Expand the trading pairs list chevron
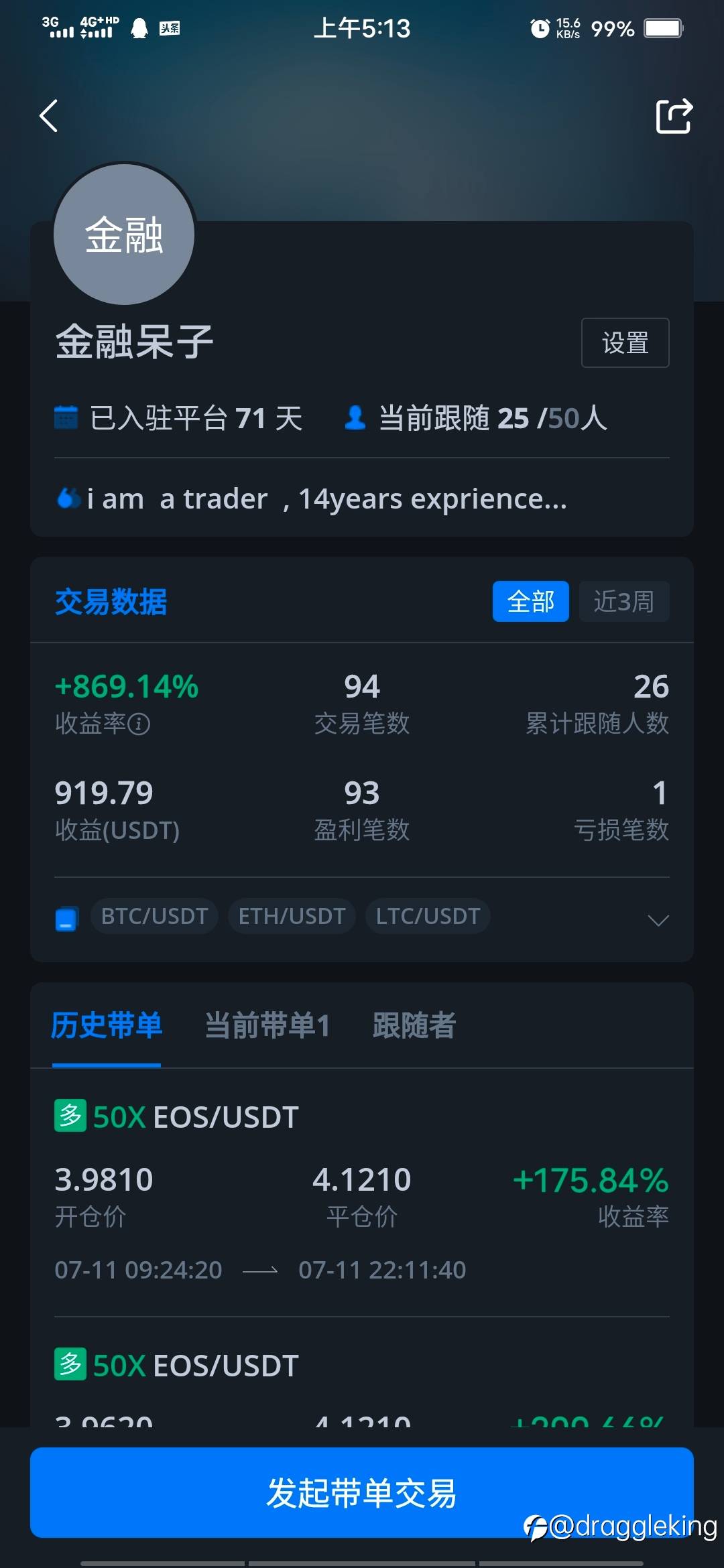The width and height of the screenshot is (724, 1568). pyautogui.click(x=658, y=919)
